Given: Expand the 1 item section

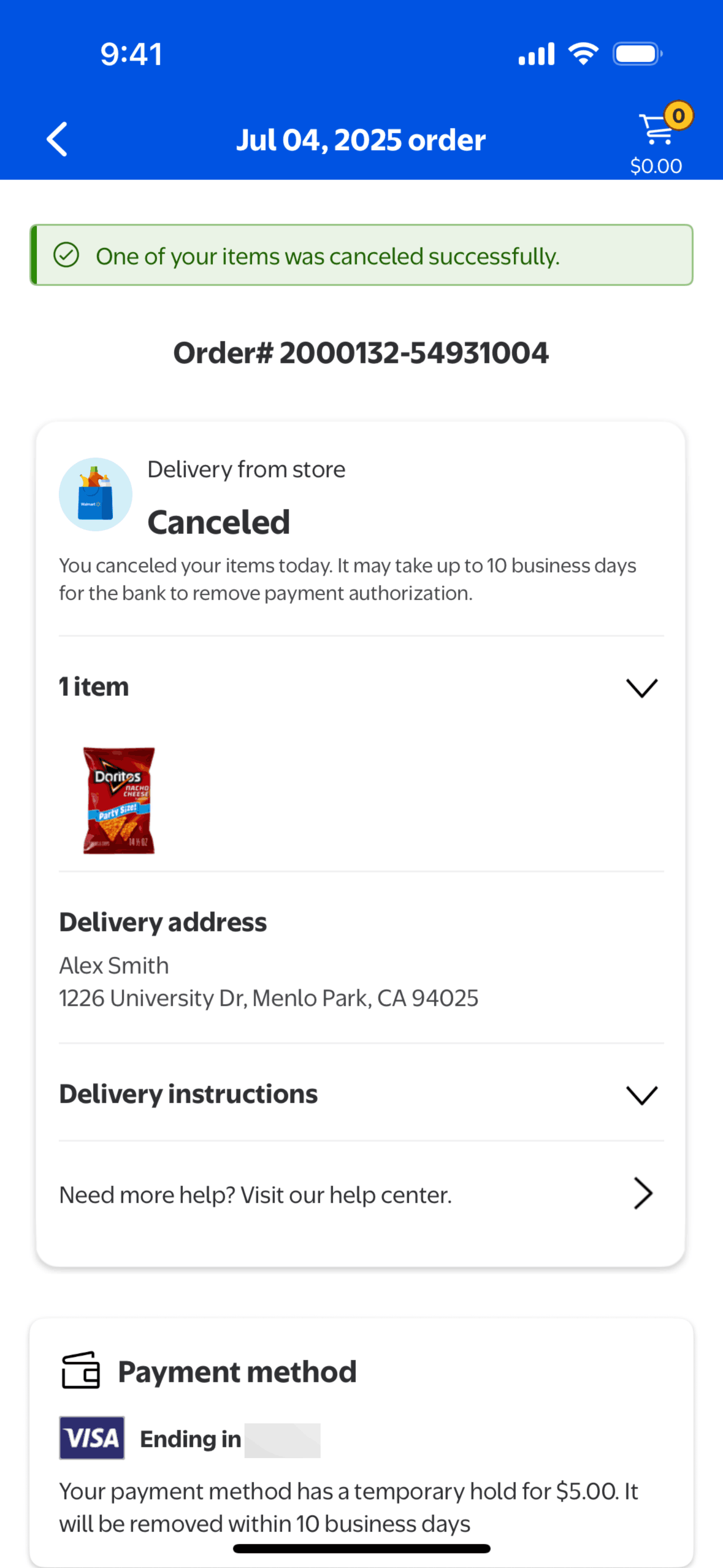Looking at the screenshot, I should 641,687.
